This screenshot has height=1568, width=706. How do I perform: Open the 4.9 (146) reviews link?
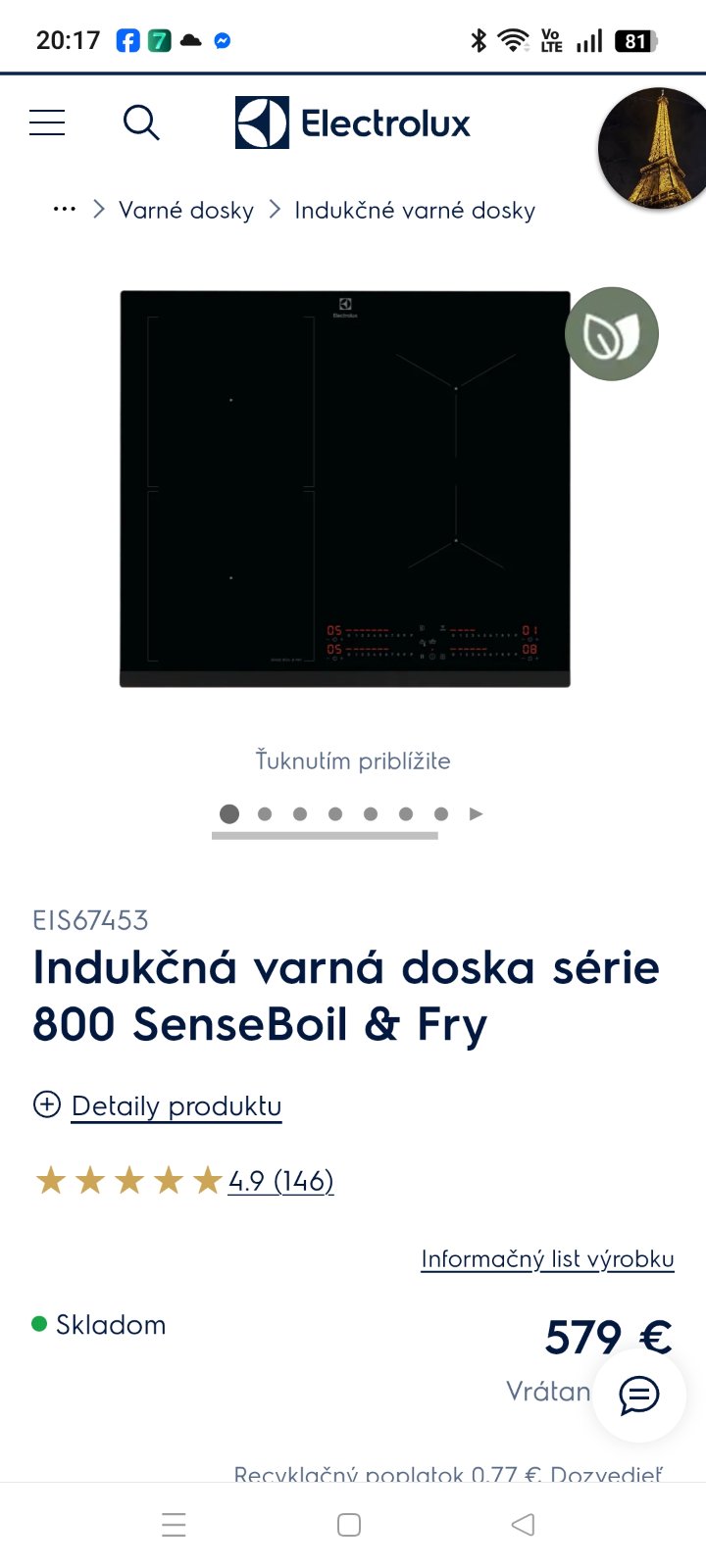click(280, 1181)
